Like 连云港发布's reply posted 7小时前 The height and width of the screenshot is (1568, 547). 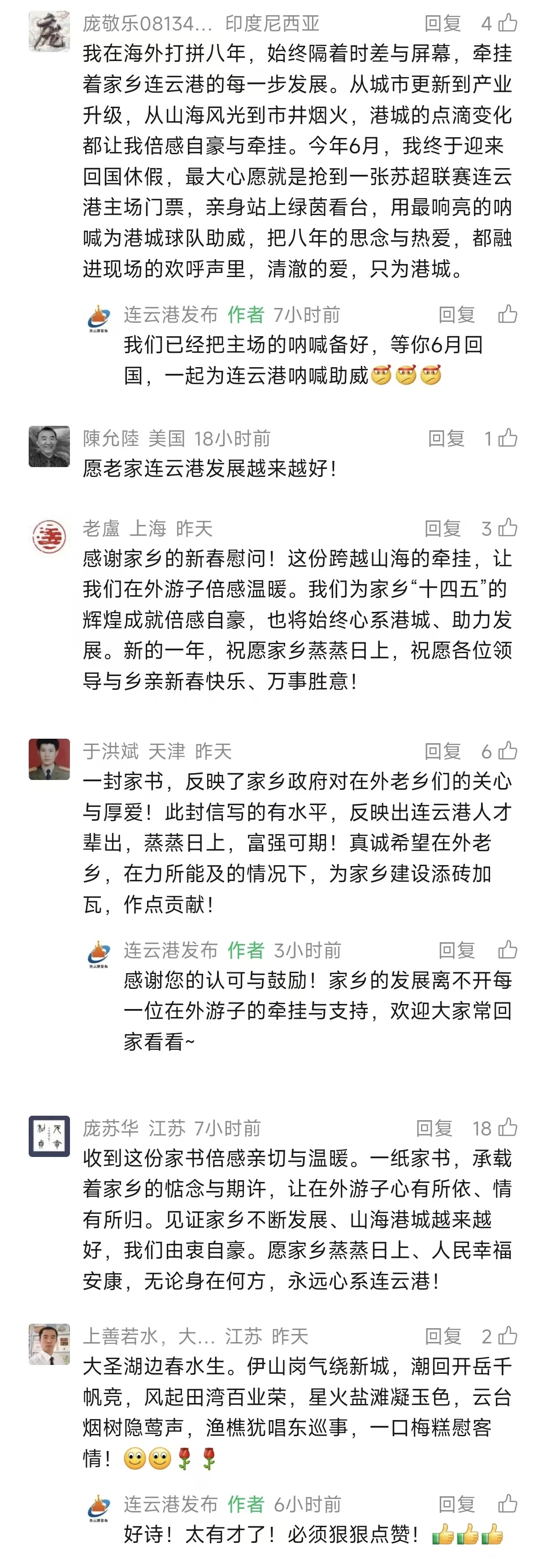point(508,315)
